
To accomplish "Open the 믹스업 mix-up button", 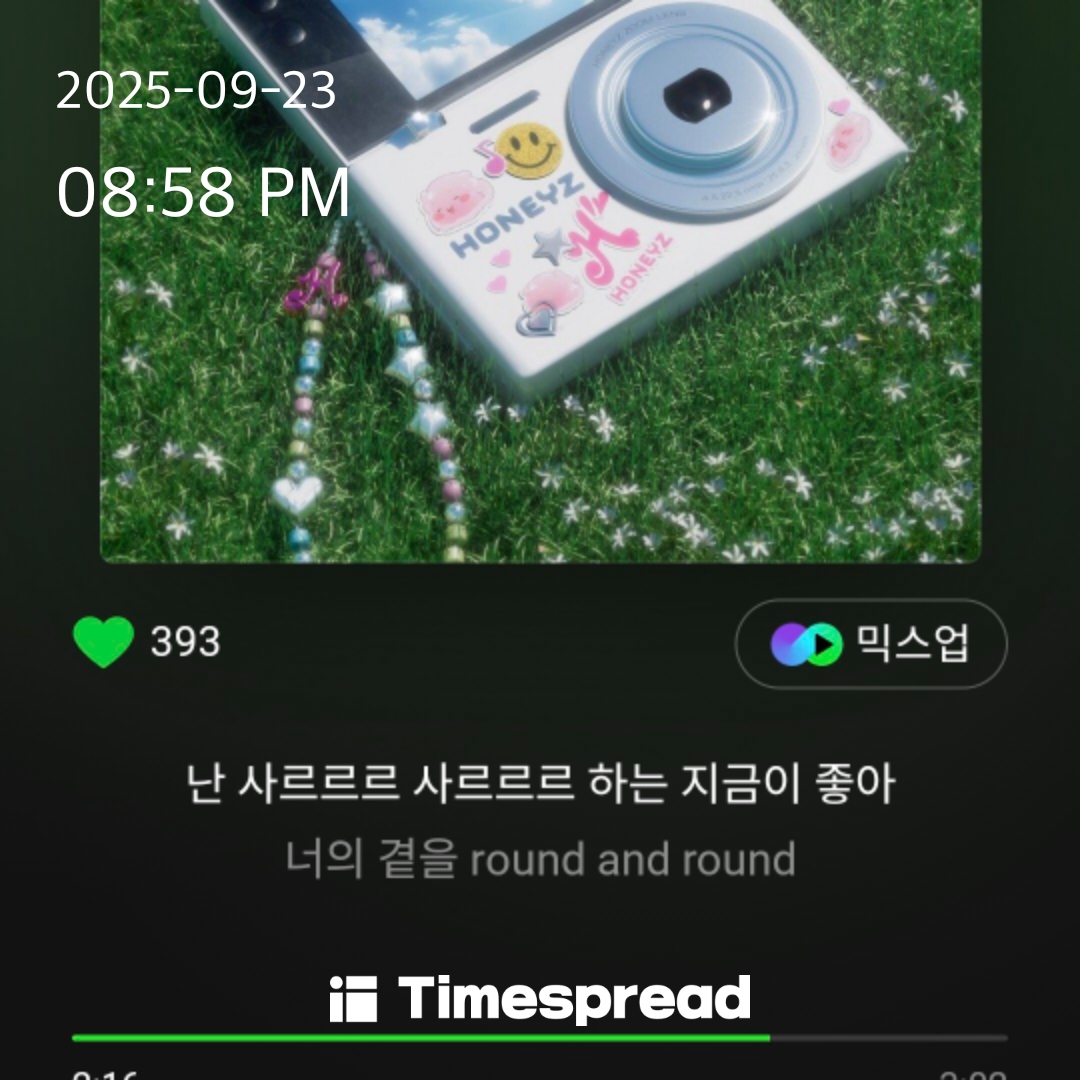I will point(870,644).
